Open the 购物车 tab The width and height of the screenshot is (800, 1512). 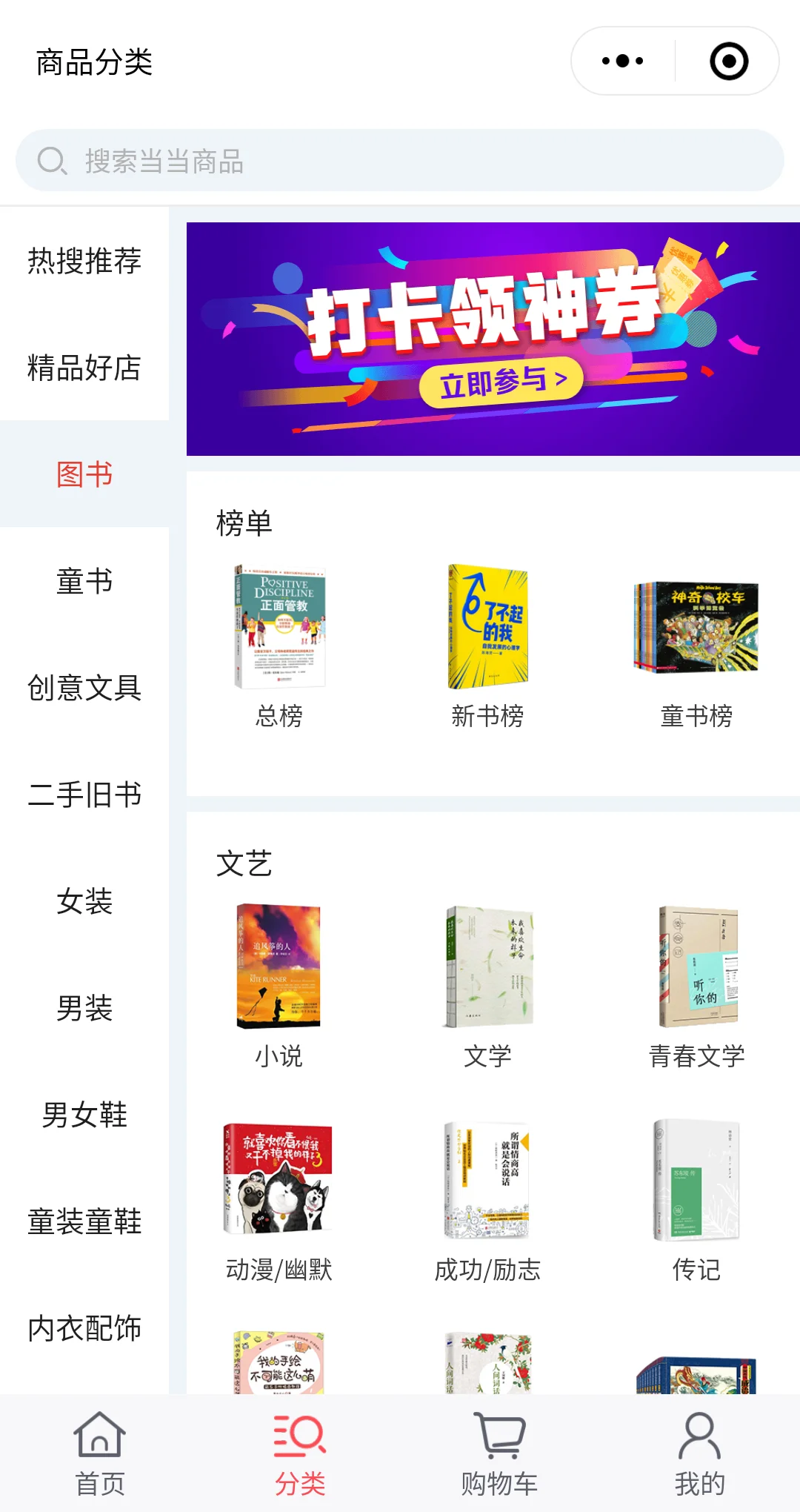tap(499, 1454)
